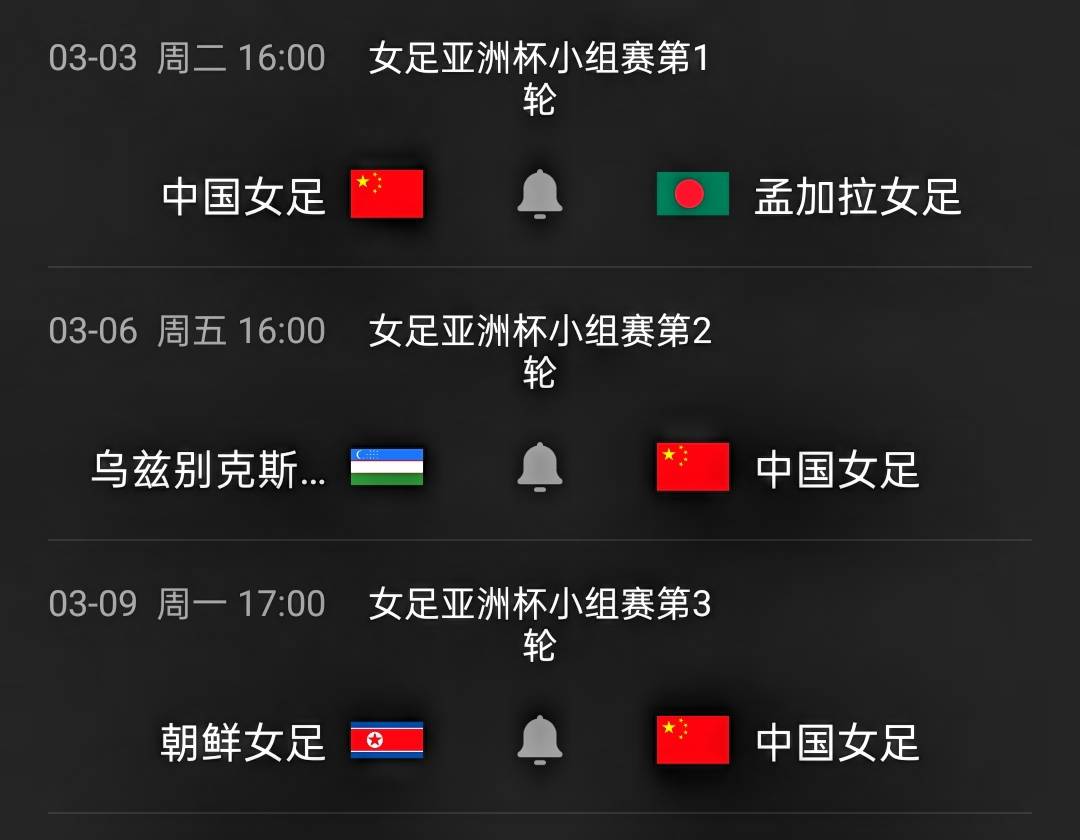1080x840 pixels.
Task: Set reminder bell for China vs Bangladesh match
Action: click(539, 194)
